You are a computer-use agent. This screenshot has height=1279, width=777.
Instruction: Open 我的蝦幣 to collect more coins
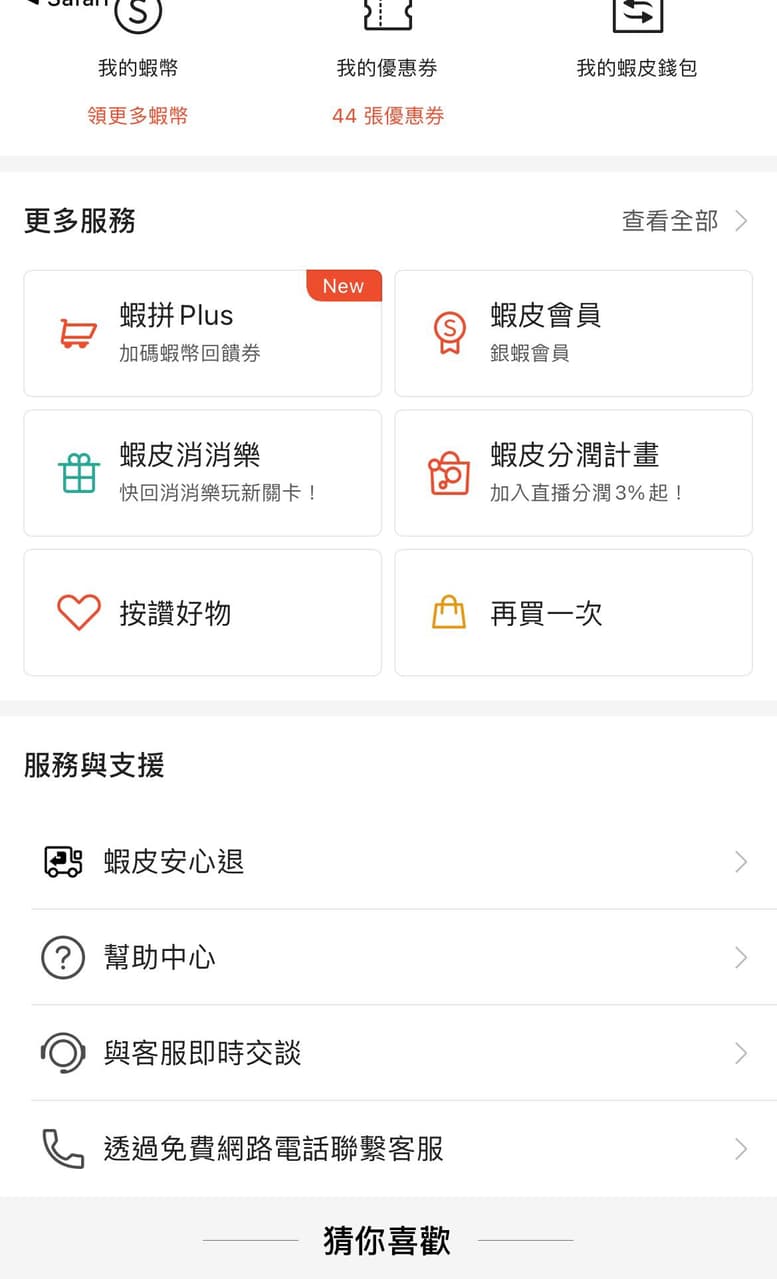click(x=137, y=68)
